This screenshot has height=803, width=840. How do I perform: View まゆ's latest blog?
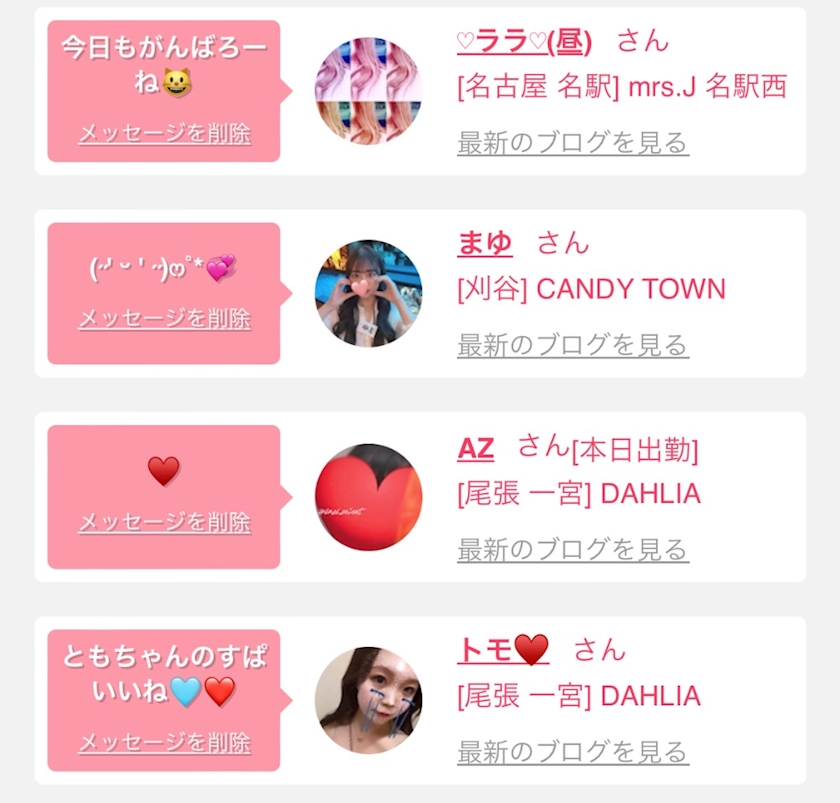pyautogui.click(x=572, y=346)
